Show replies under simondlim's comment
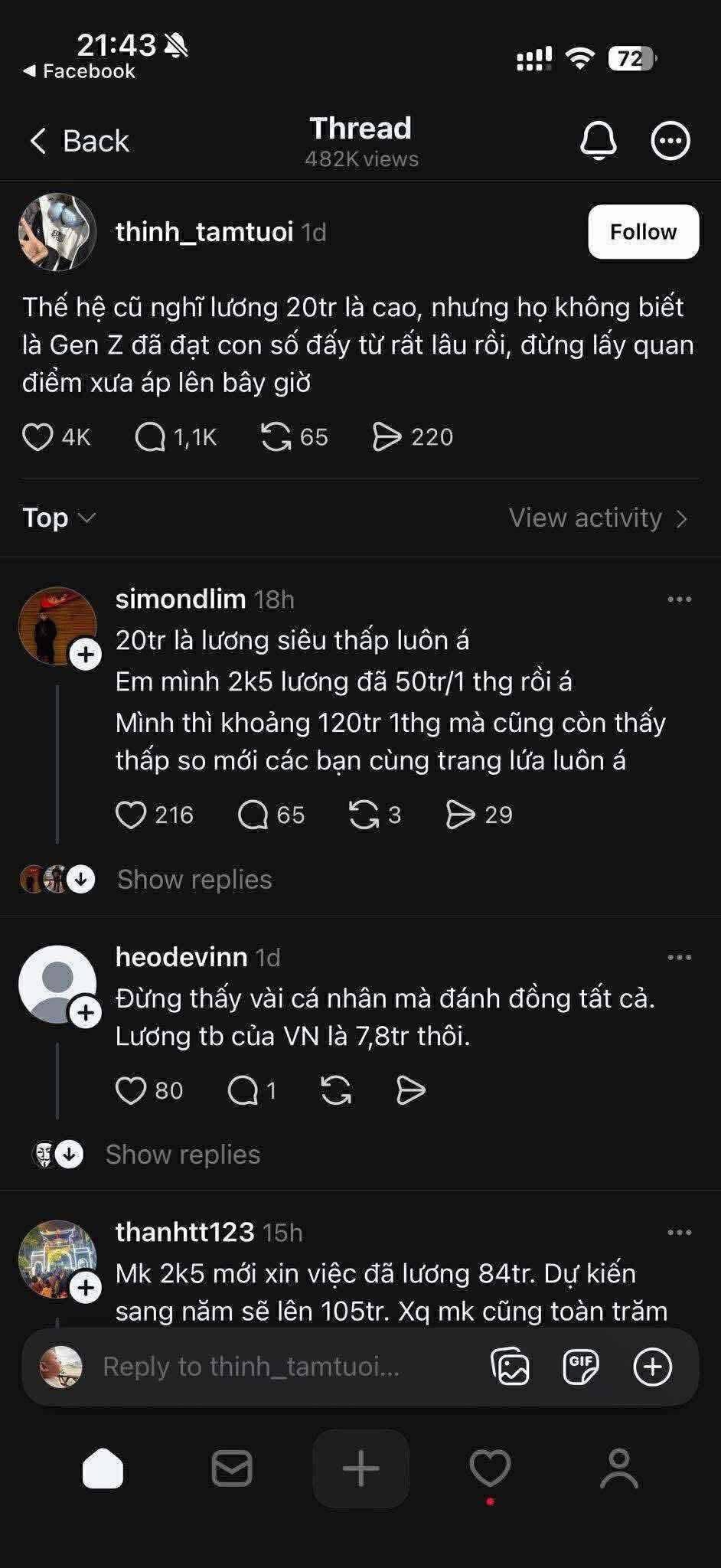Screen dimensions: 721x1568 click(194, 880)
